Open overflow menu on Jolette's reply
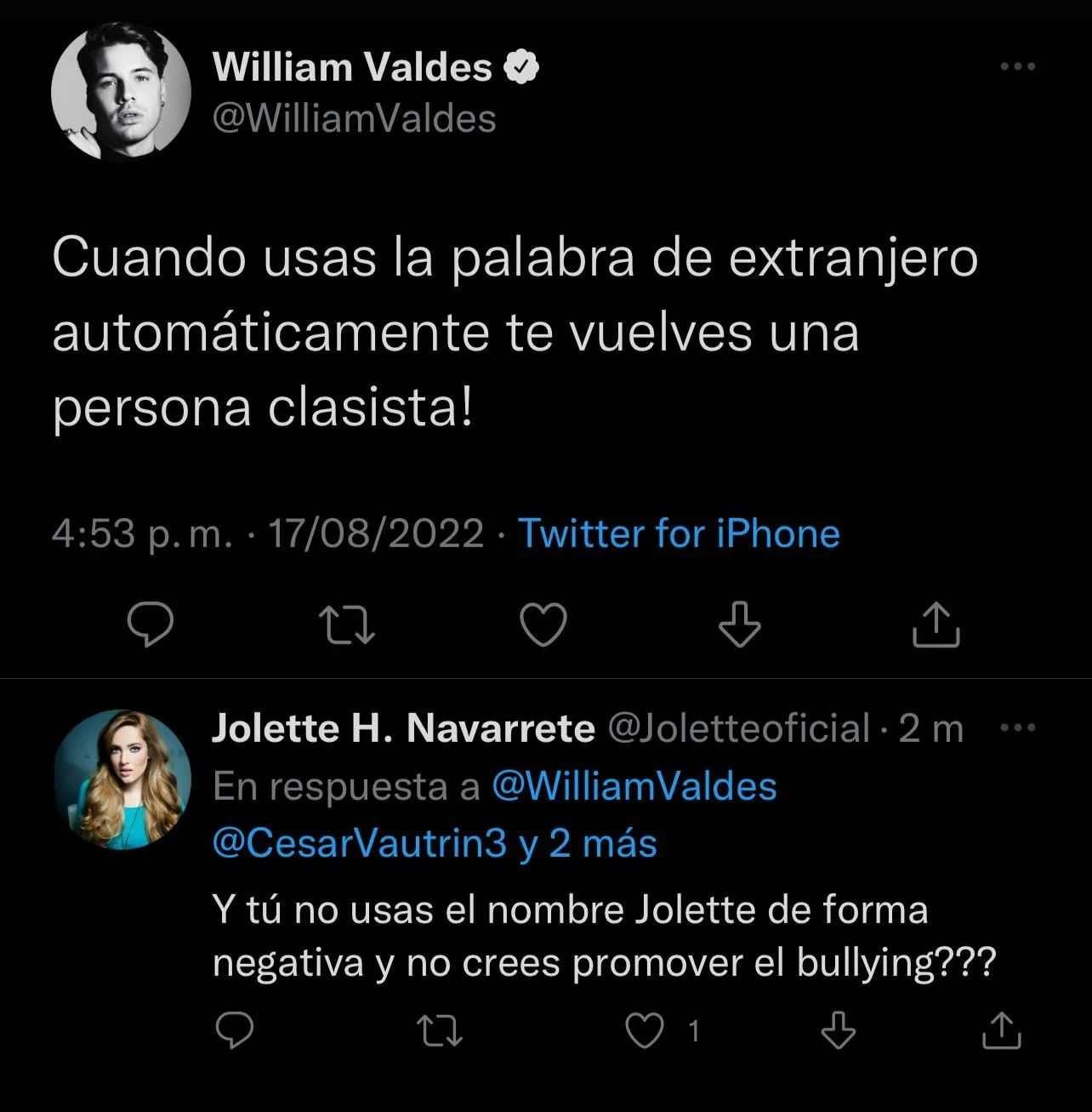 1018,728
